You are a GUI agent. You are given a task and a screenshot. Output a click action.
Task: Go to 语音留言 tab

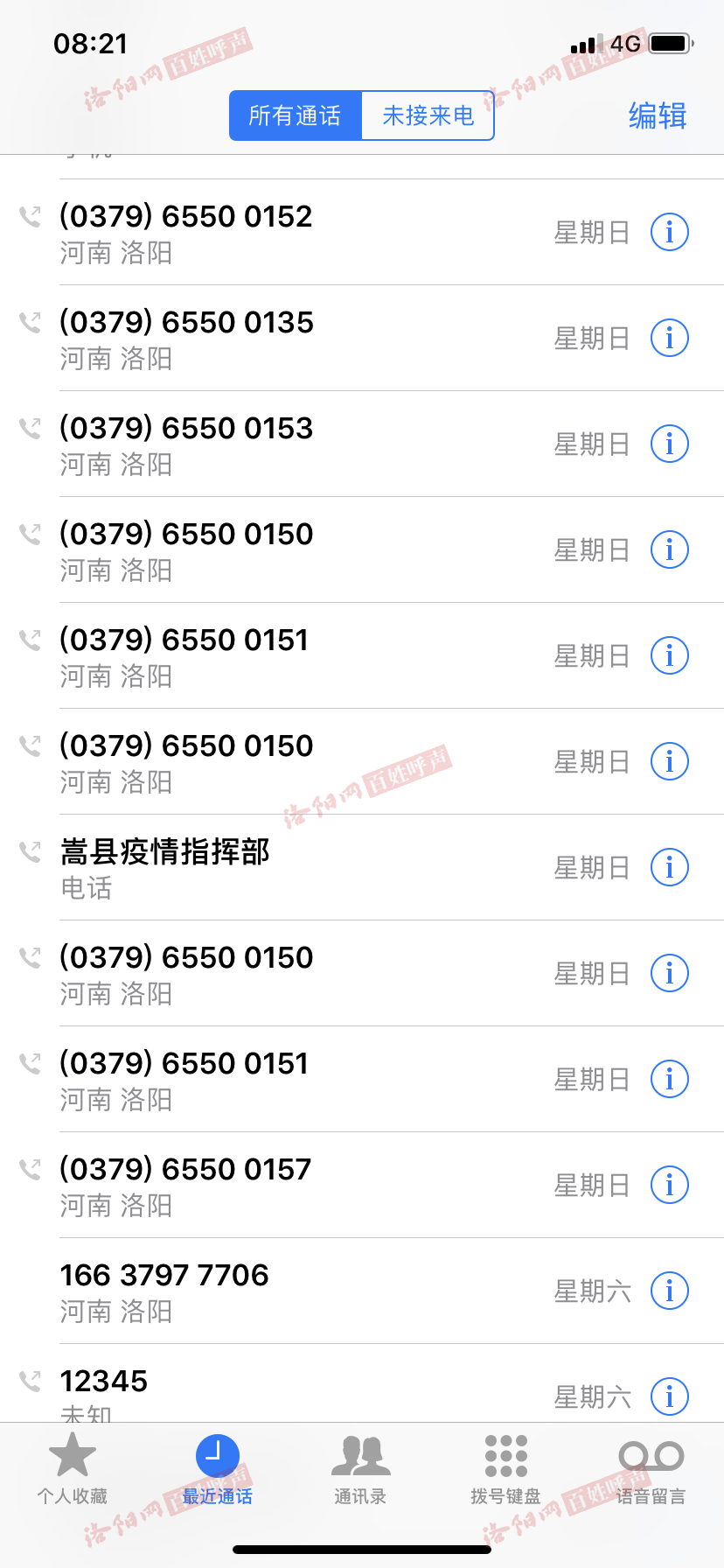click(x=651, y=1470)
